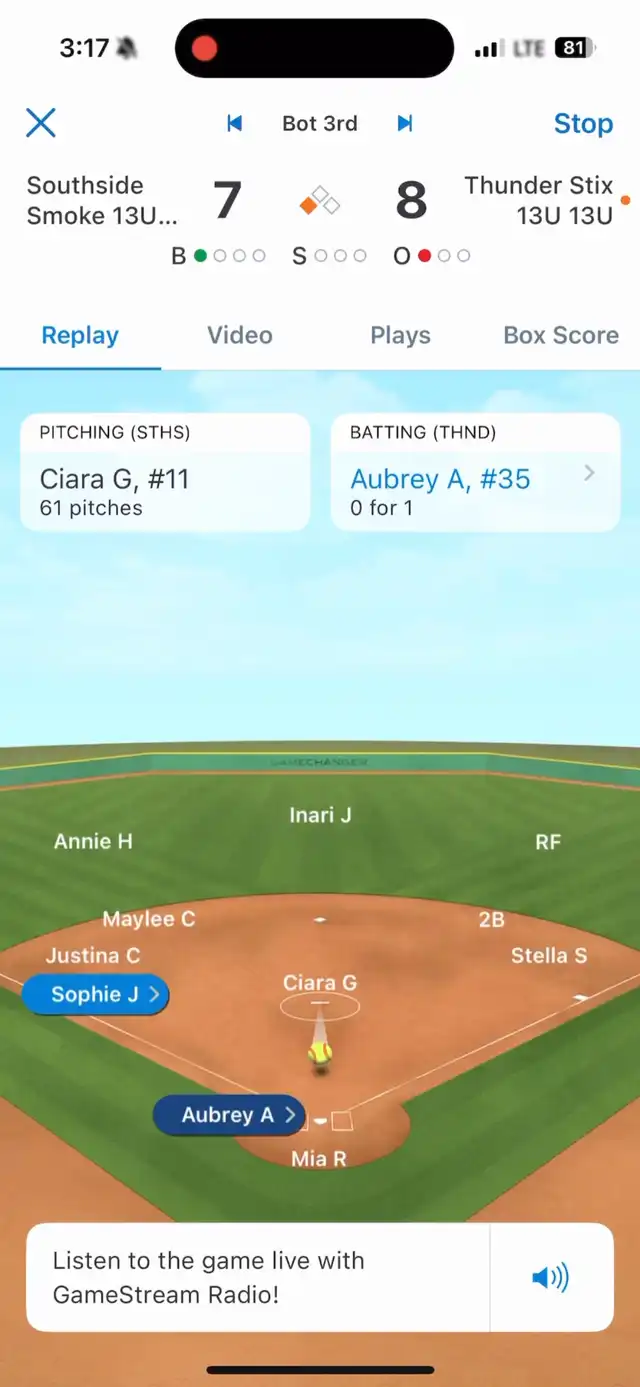Turn on GameStream Radio speaker
Viewport: 640px width, 1387px height.
pos(550,1277)
